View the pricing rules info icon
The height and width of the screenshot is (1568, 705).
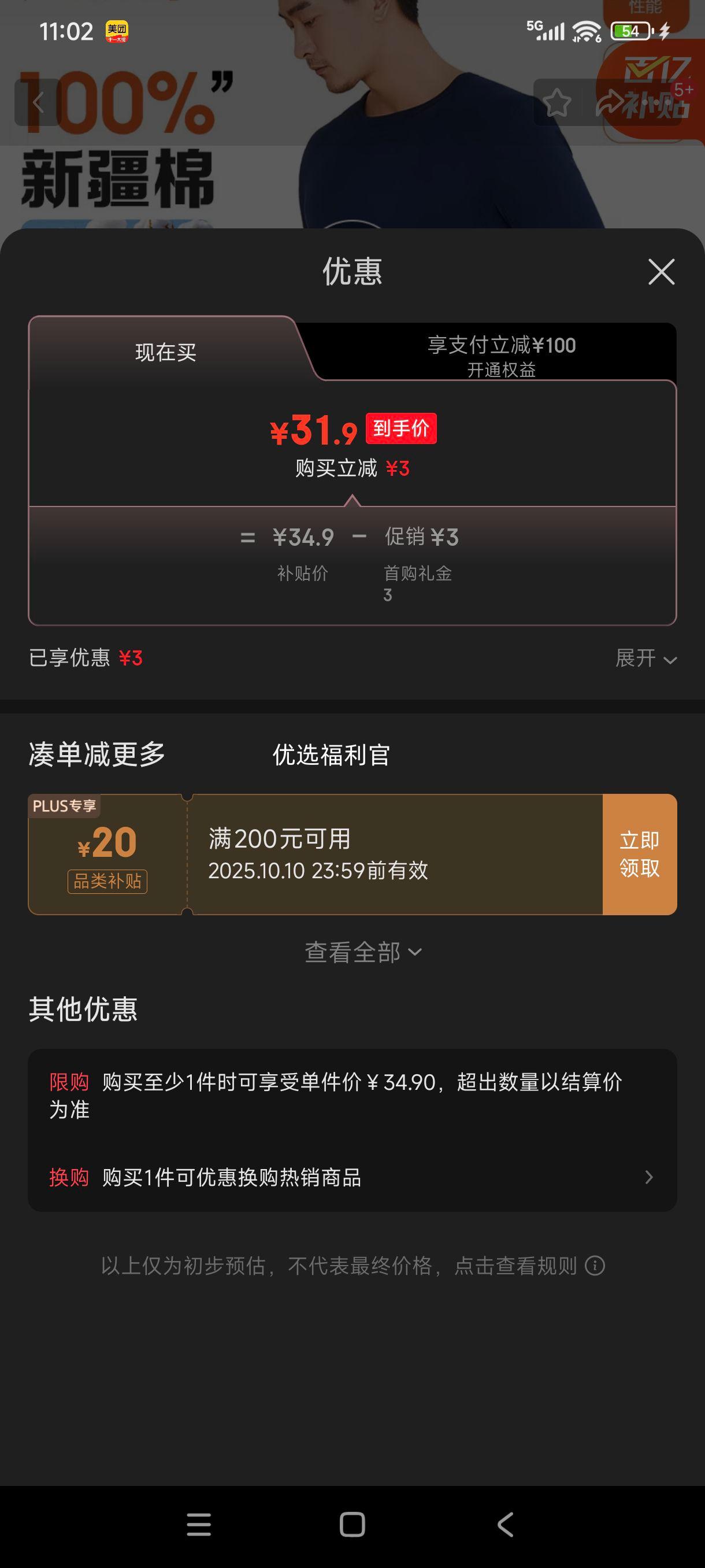(x=594, y=1266)
